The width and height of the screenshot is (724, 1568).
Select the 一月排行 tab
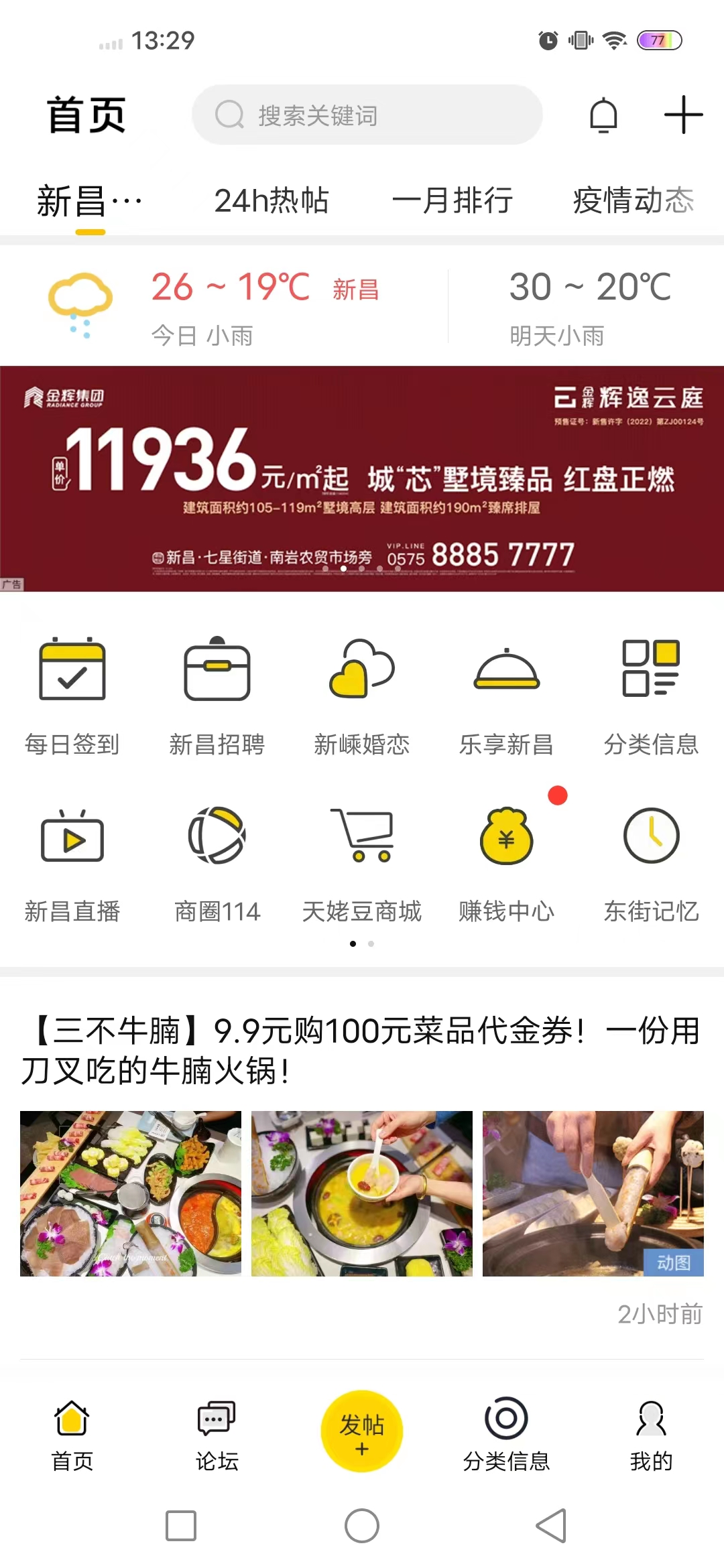(x=452, y=200)
